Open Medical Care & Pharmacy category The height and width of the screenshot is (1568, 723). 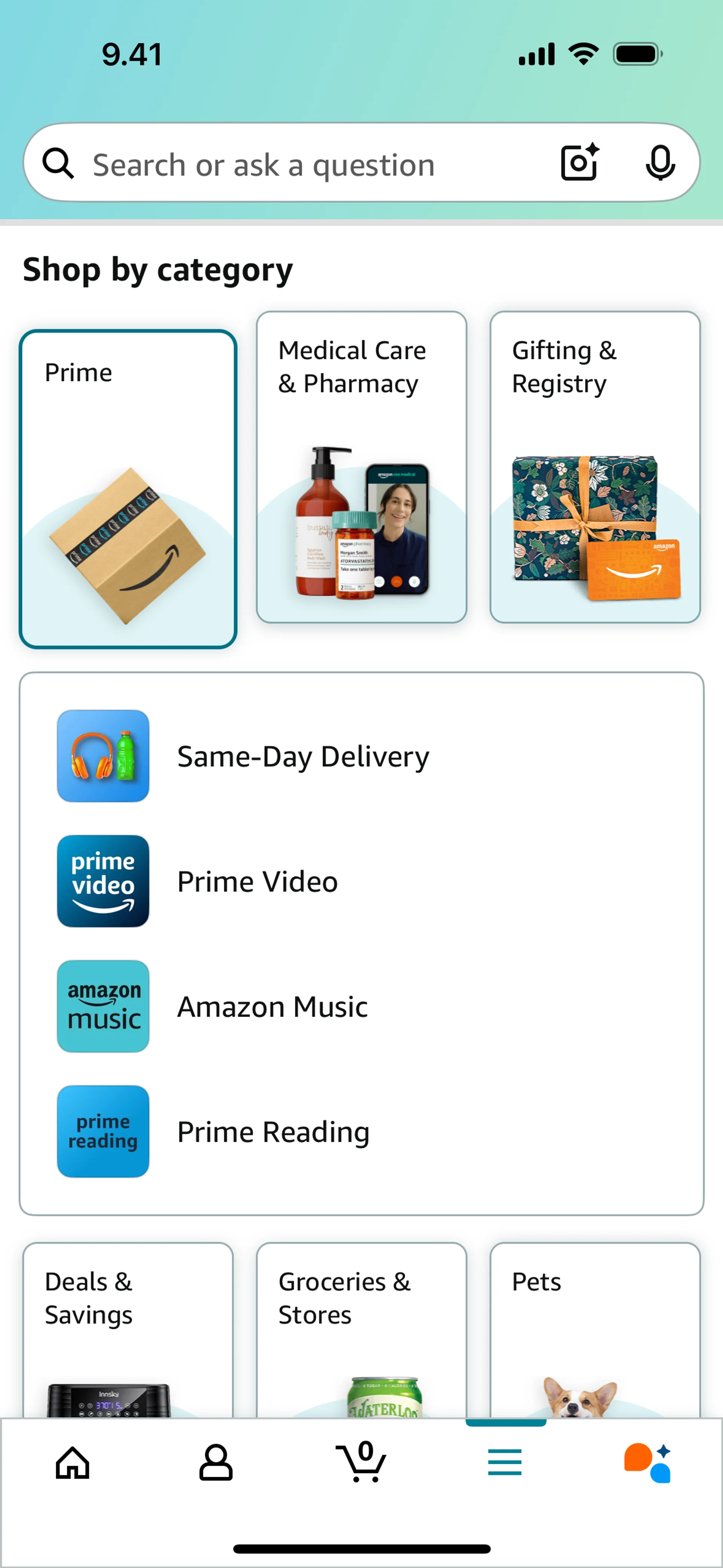[361, 467]
